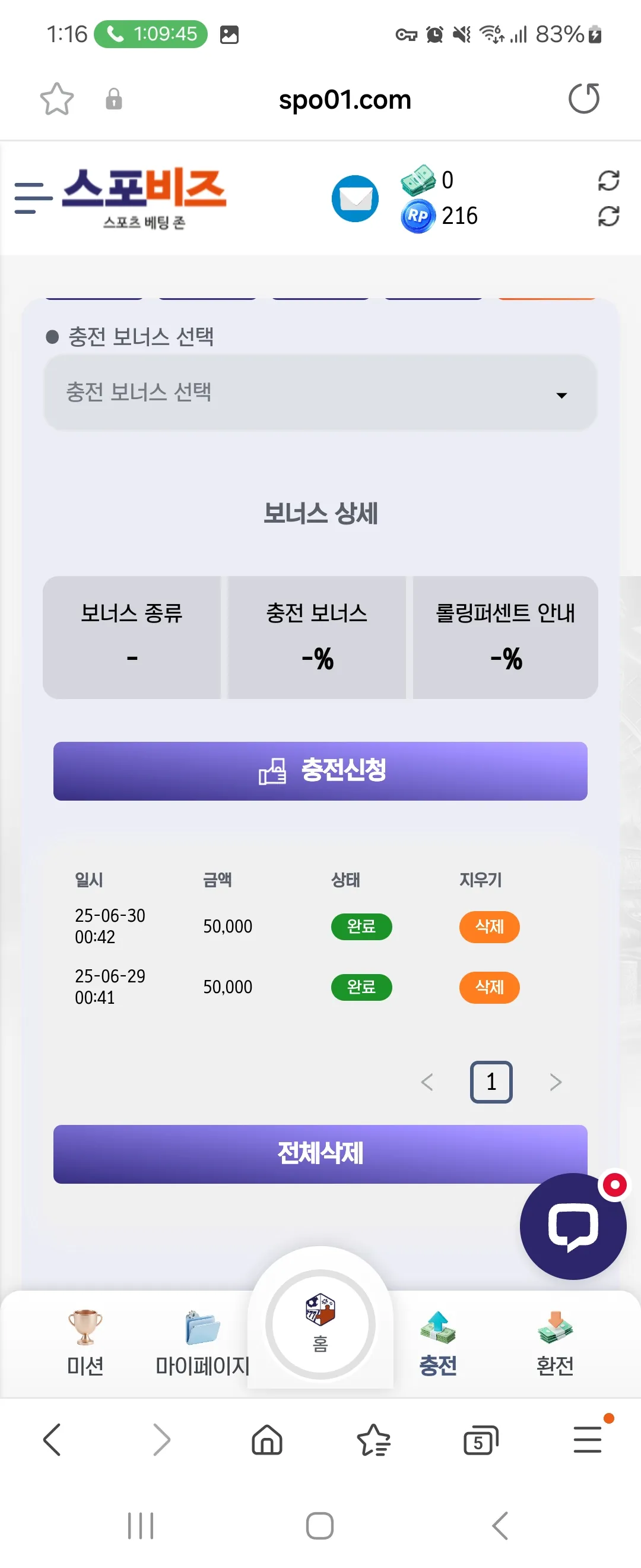Refresh the cash balance
This screenshot has width=641, height=1568.
[608, 181]
